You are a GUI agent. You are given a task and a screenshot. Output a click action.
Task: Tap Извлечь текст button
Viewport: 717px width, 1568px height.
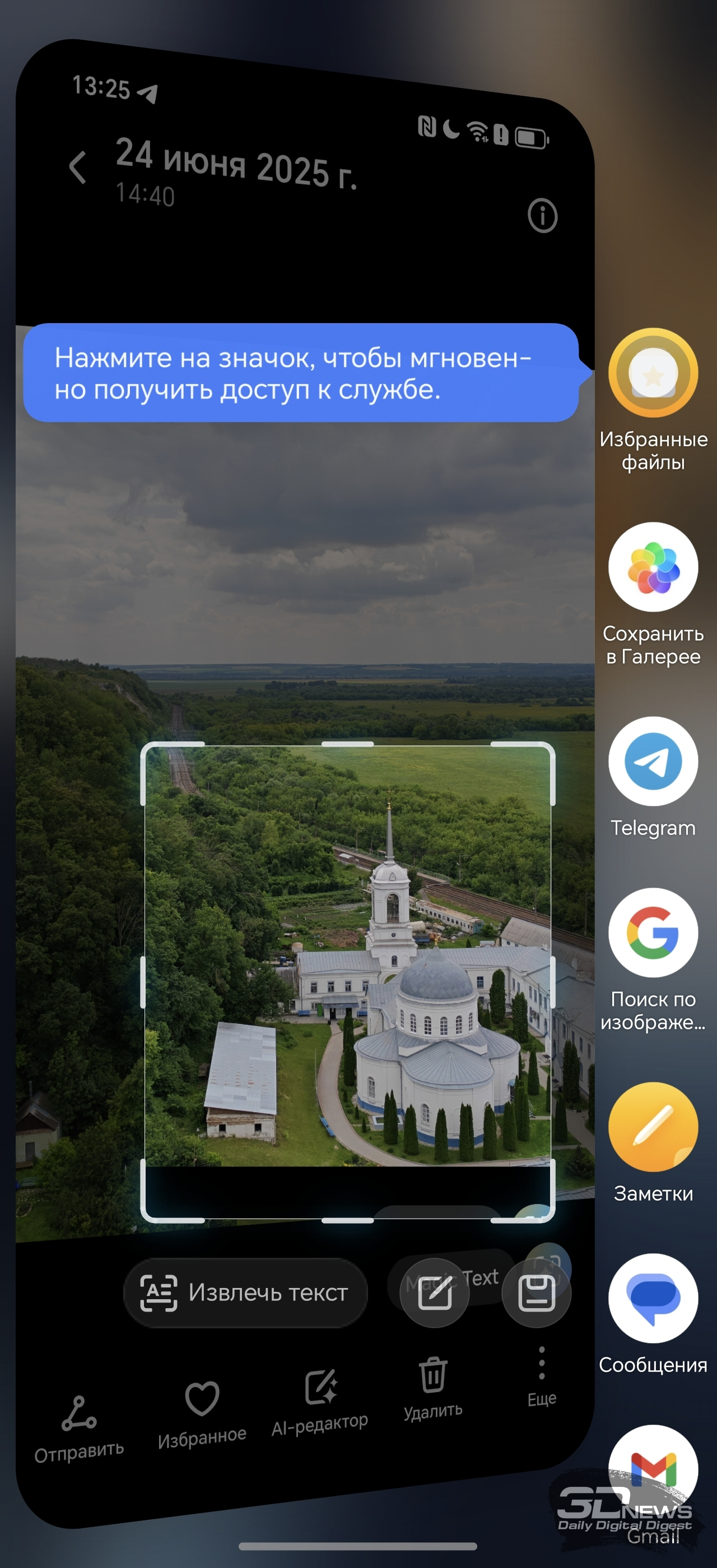[245, 1292]
